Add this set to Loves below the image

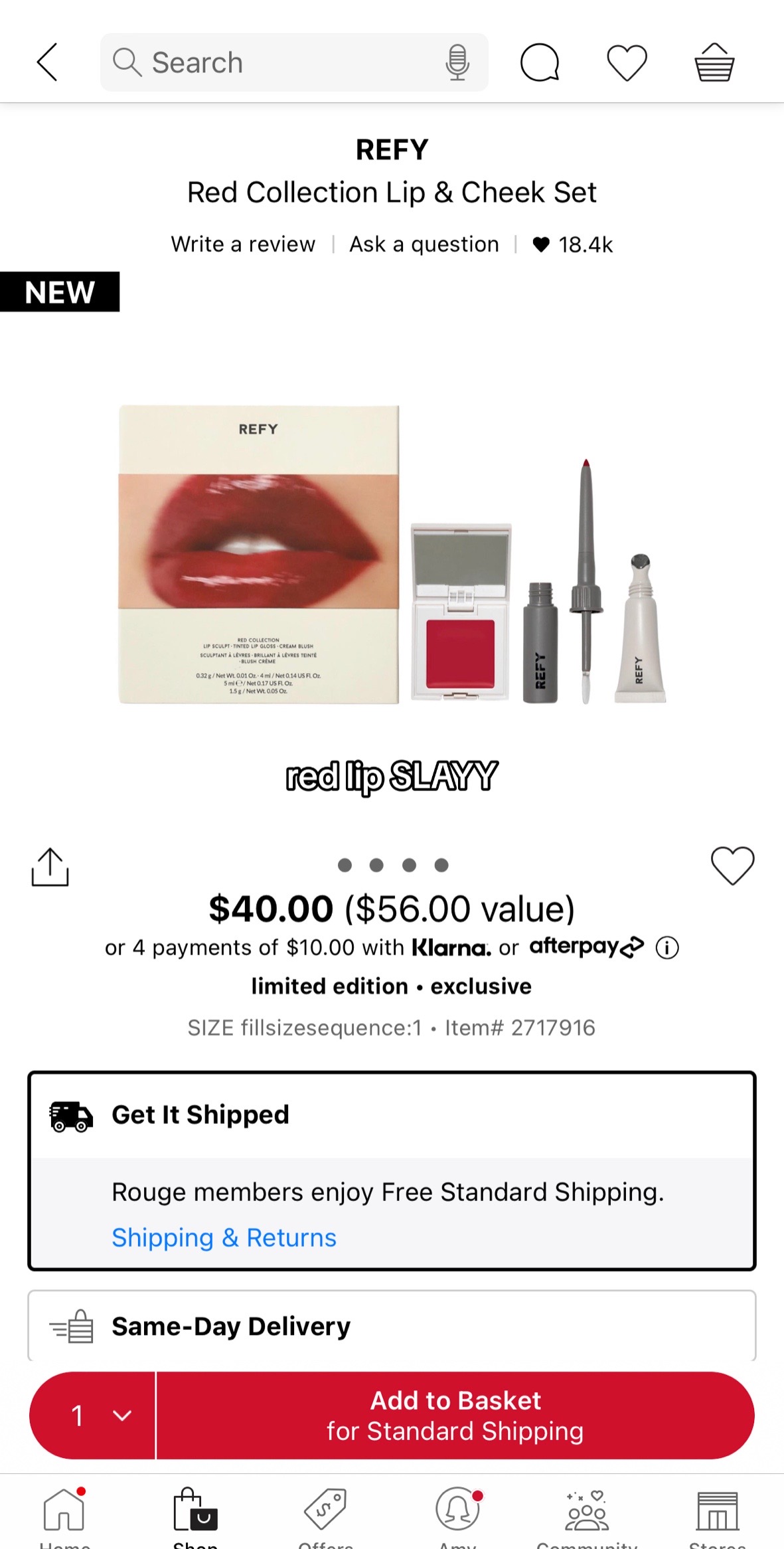tap(732, 866)
